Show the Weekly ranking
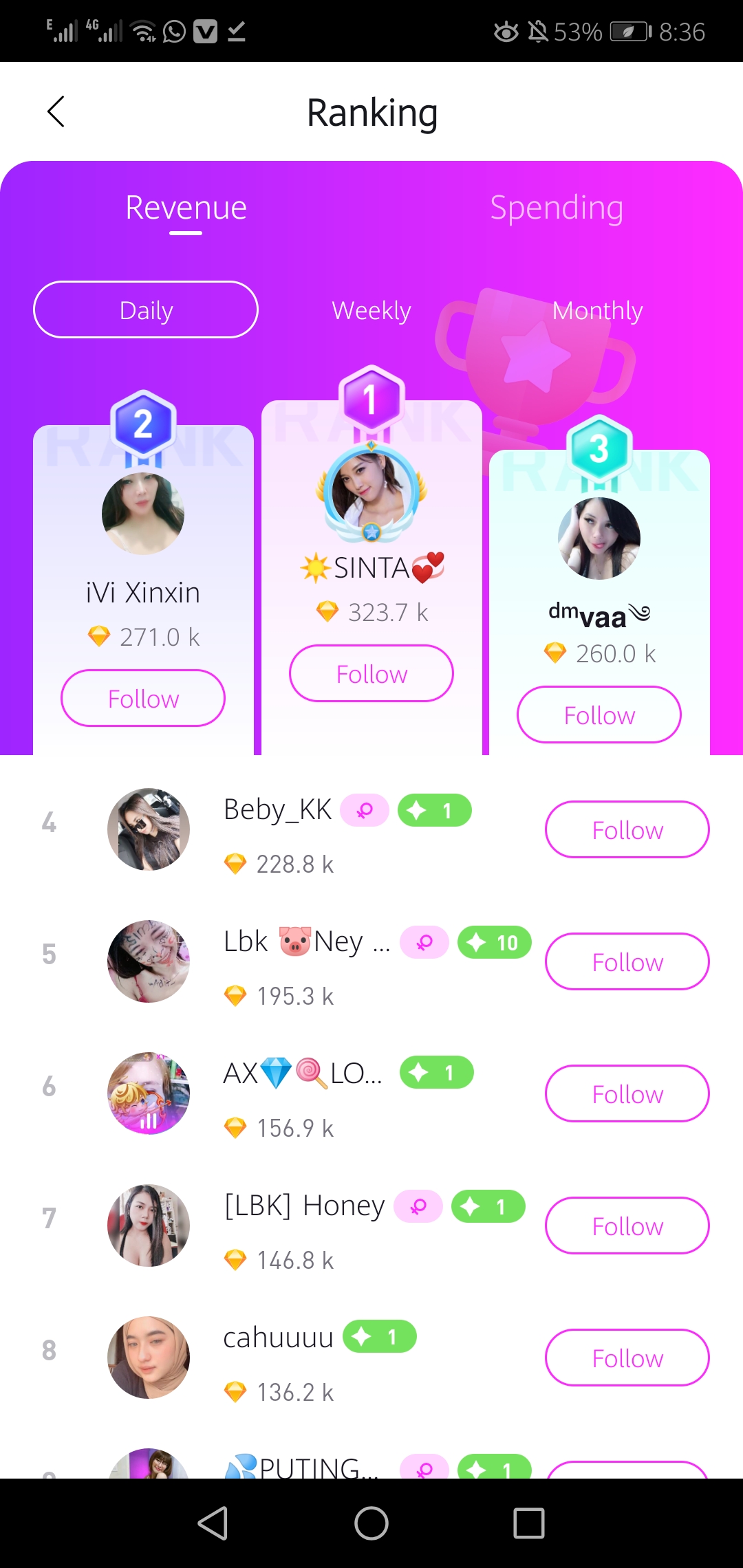 tap(371, 310)
